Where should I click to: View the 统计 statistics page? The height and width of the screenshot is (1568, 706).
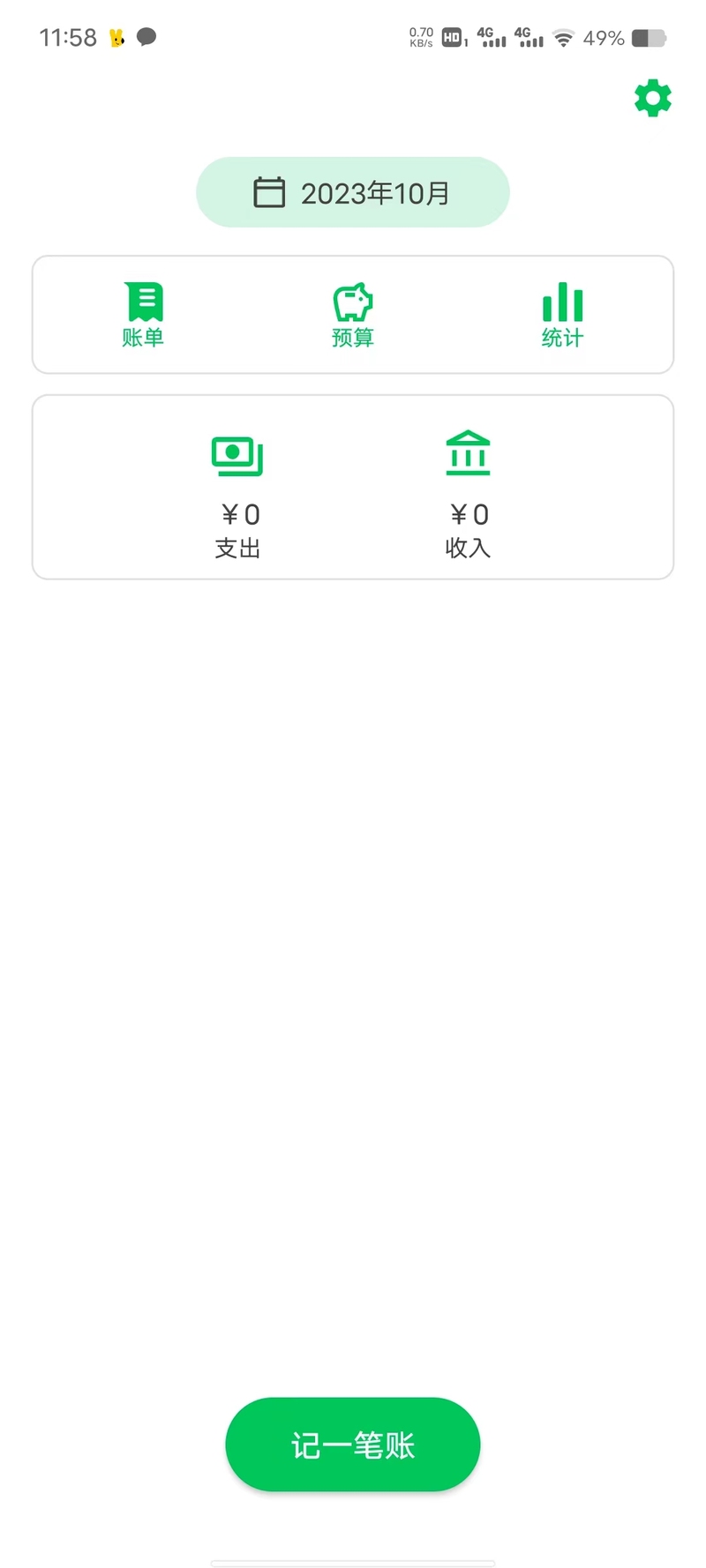(x=563, y=315)
